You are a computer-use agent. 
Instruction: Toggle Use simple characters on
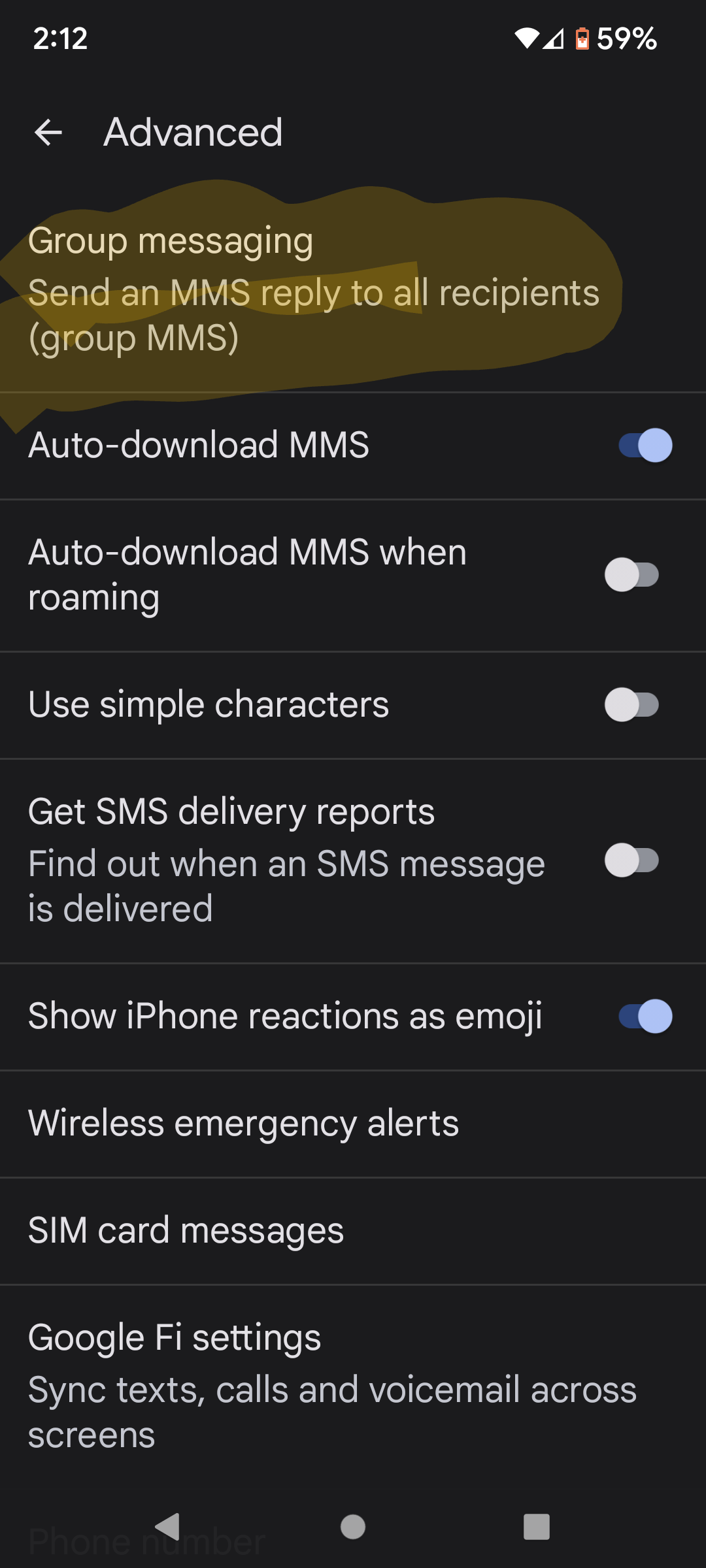pos(631,705)
